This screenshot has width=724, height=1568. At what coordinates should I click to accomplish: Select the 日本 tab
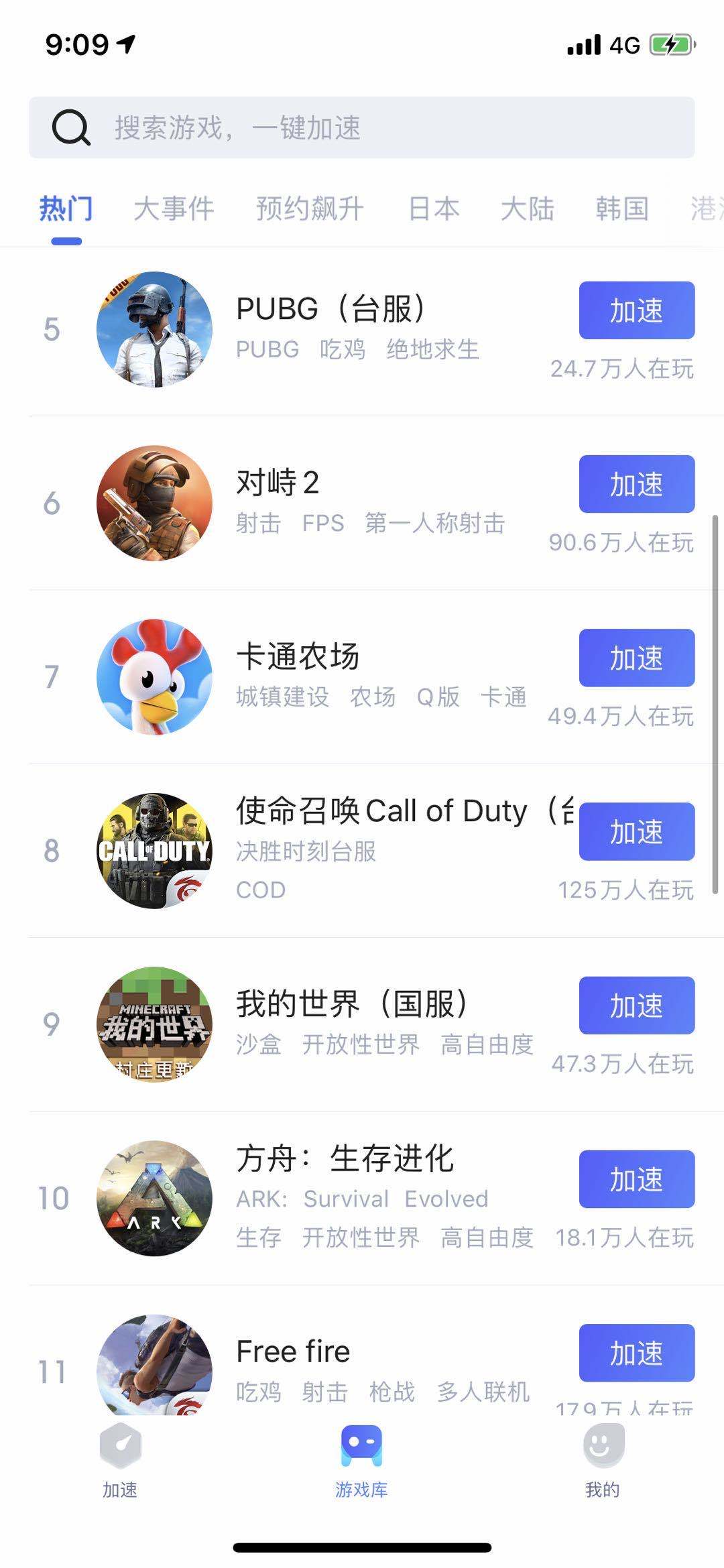point(434,209)
